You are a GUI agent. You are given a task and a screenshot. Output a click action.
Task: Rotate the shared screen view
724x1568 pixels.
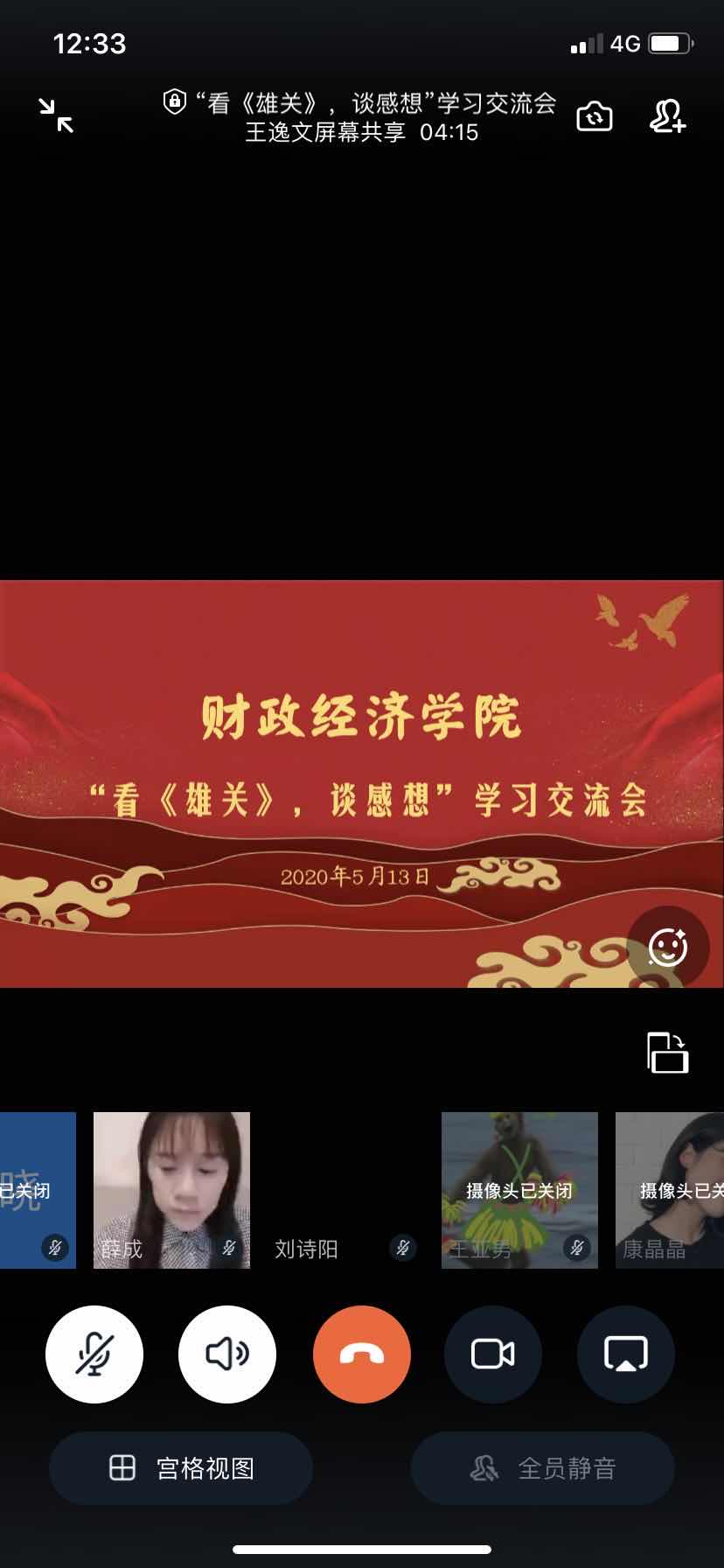click(x=667, y=1053)
